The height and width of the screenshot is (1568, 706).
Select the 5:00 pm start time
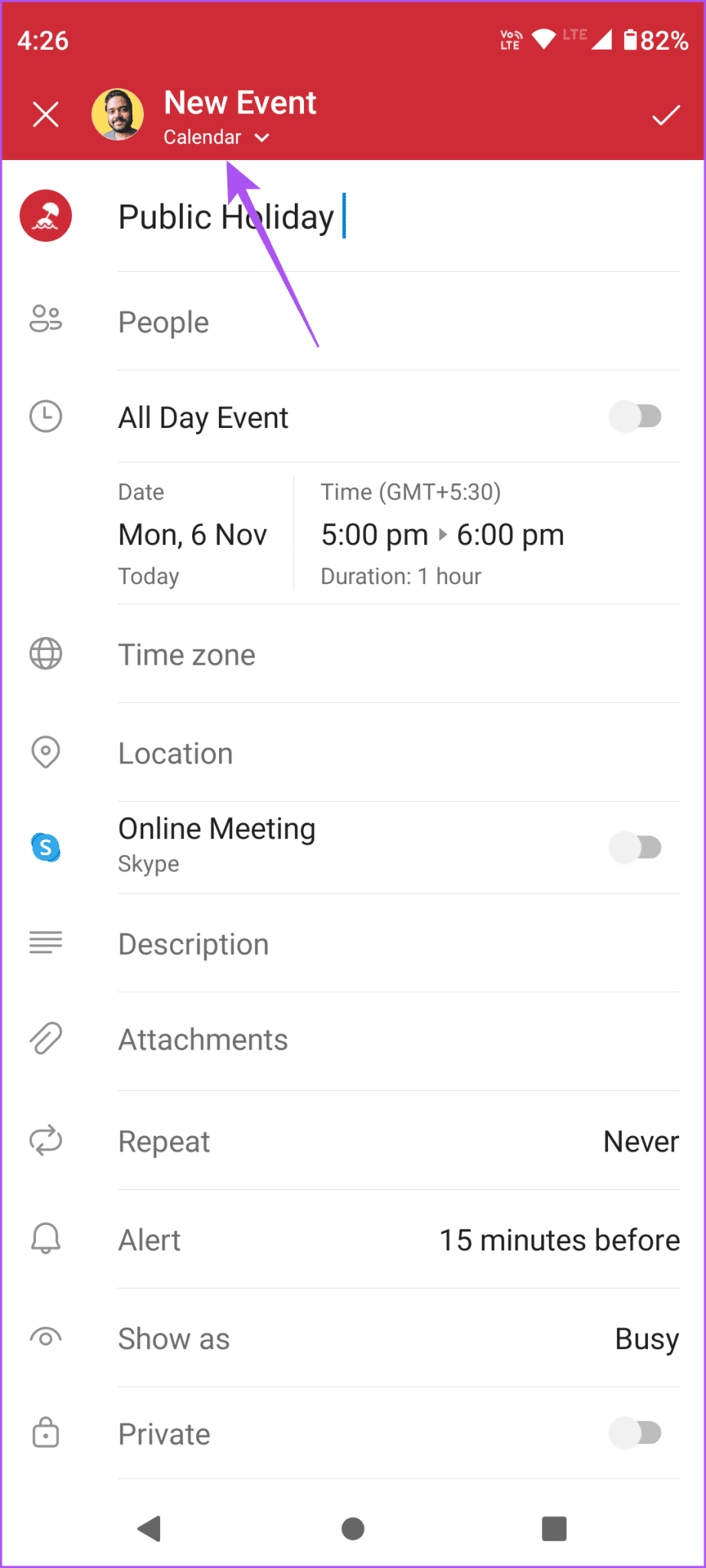tap(374, 534)
